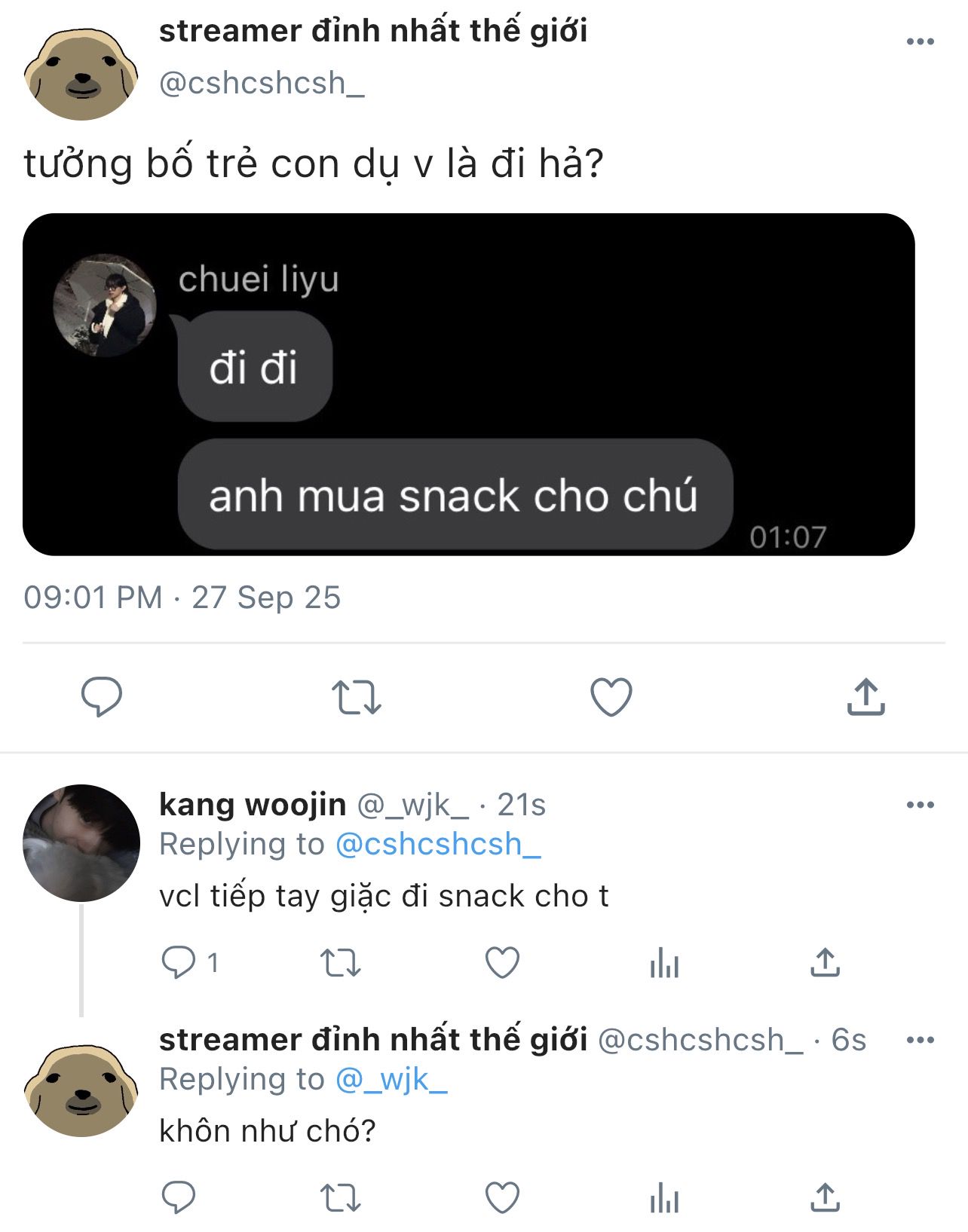
Task: Reply to the main tweet
Action: pyautogui.click(x=102, y=696)
